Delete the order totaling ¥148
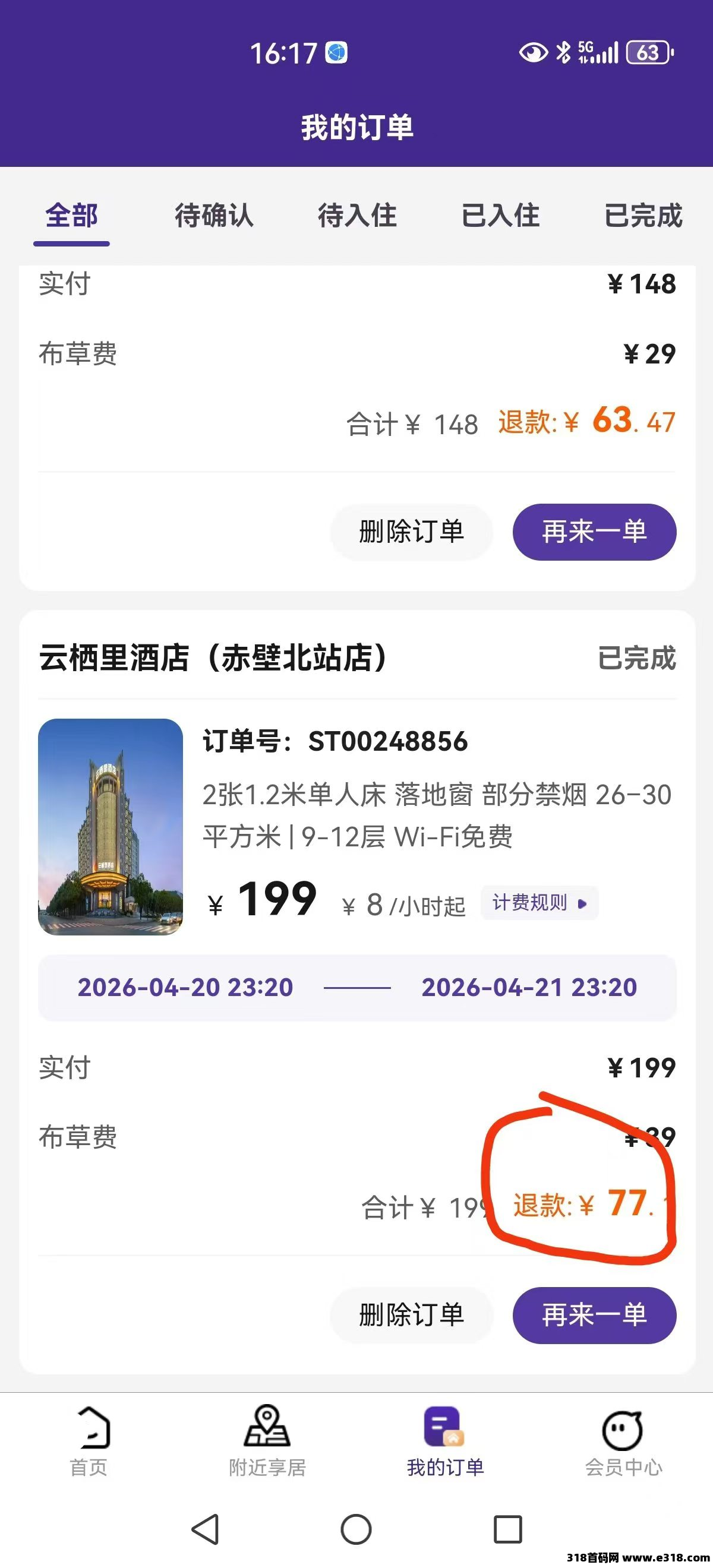The height and width of the screenshot is (1568, 713). point(412,532)
